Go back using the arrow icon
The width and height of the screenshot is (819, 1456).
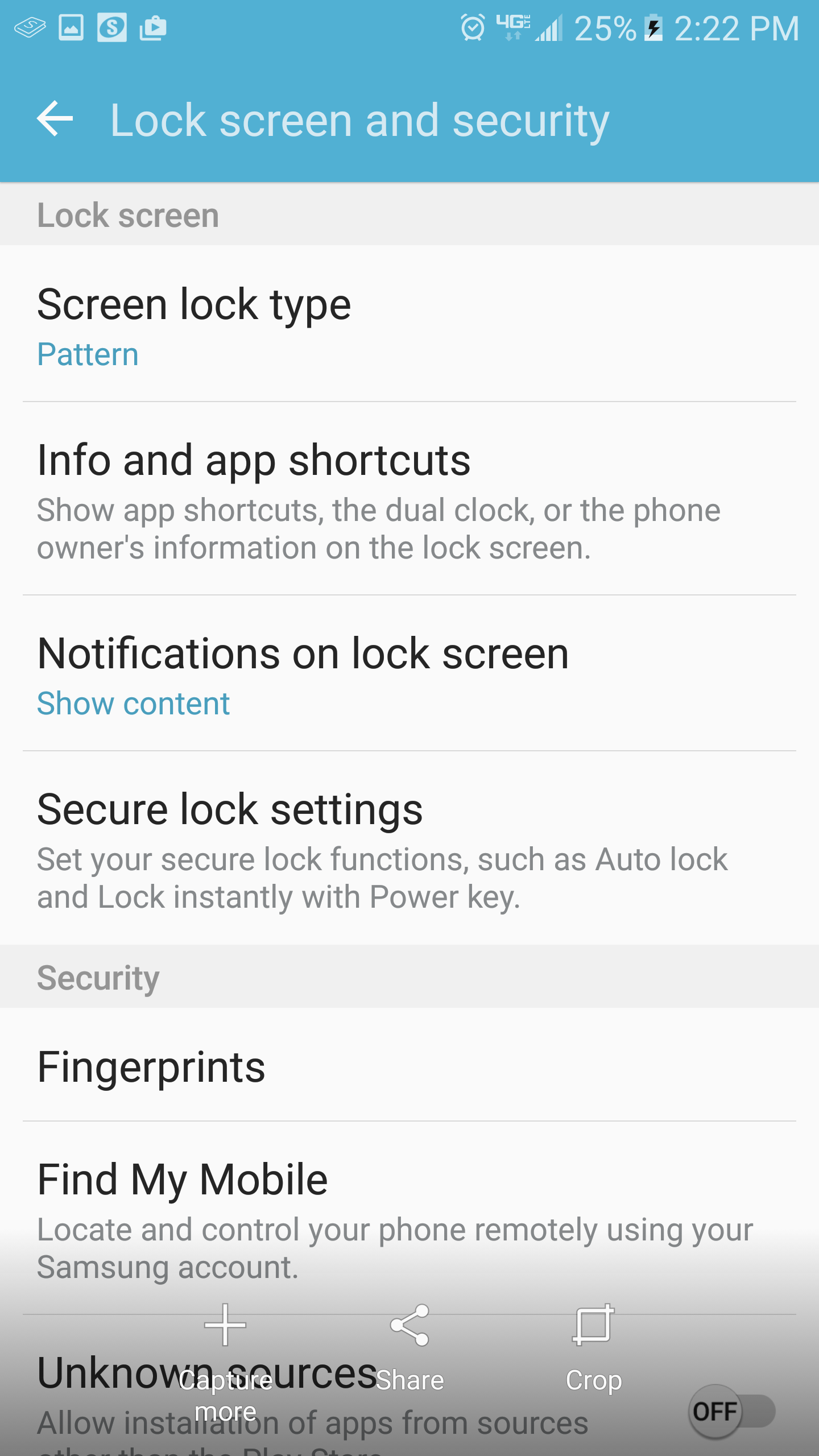(x=55, y=119)
